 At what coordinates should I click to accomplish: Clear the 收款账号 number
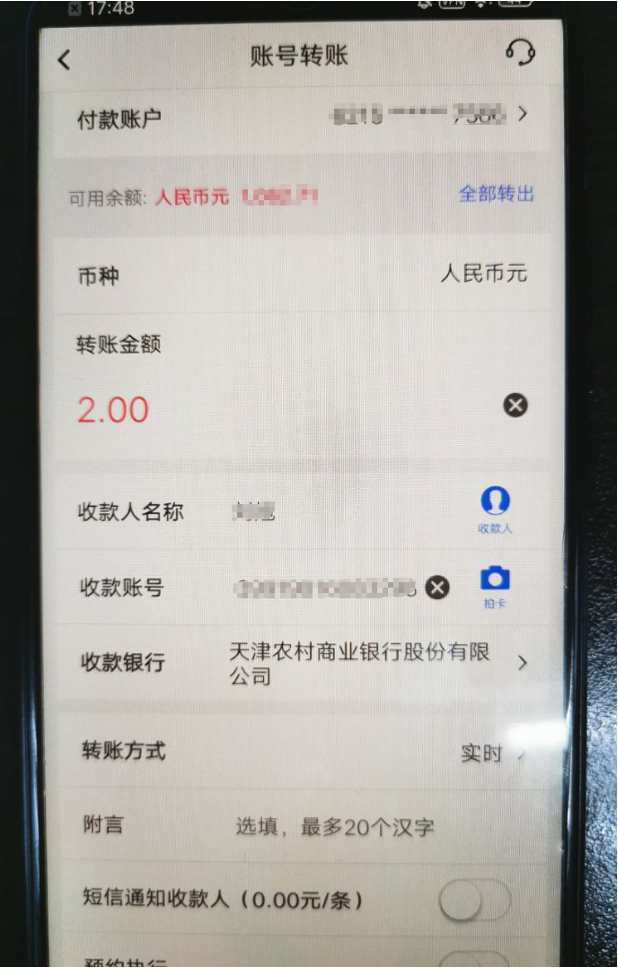click(437, 587)
